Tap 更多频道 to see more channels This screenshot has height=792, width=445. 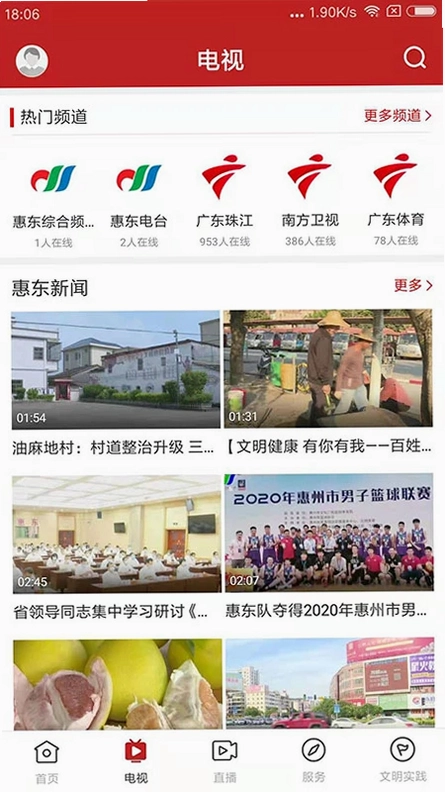pos(398,116)
